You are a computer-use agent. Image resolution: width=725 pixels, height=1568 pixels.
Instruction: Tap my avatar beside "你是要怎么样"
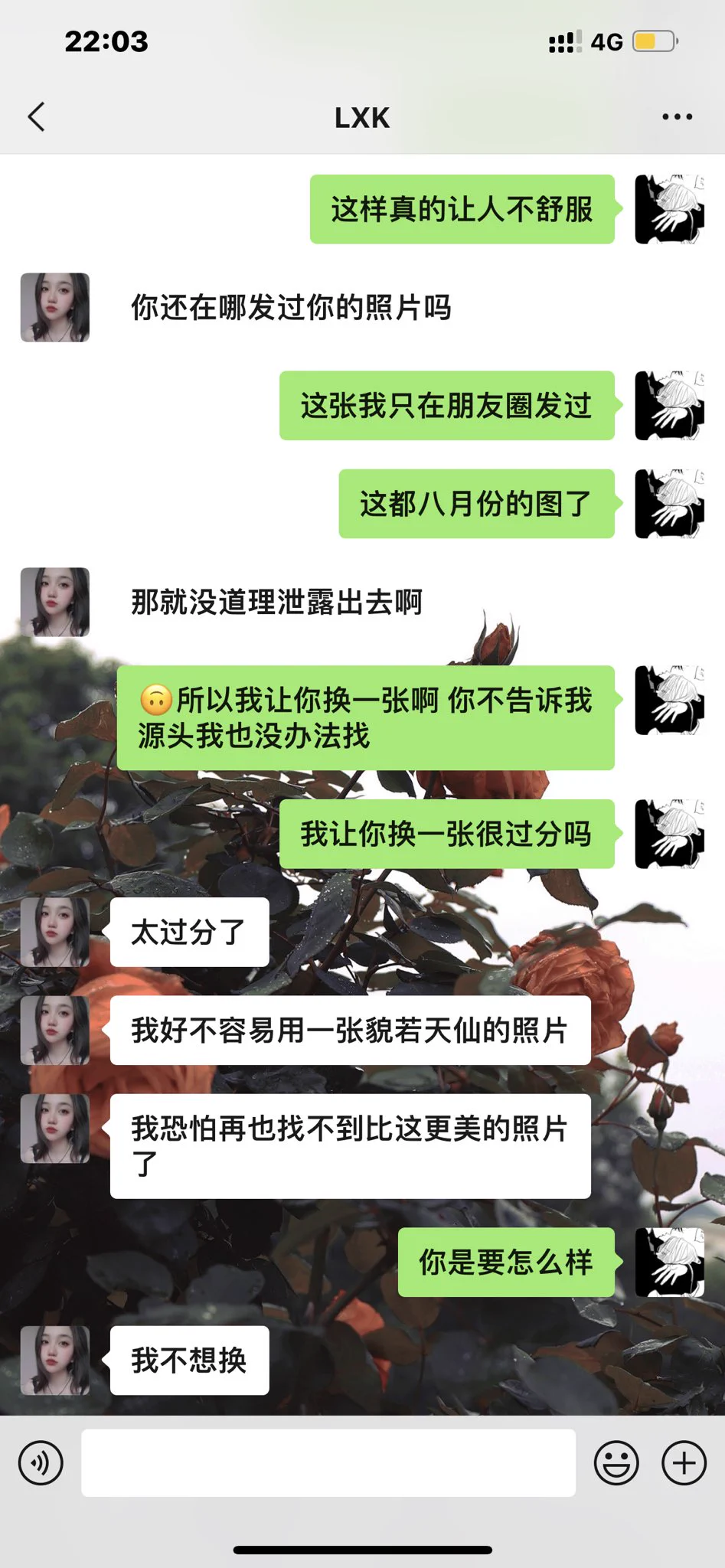click(x=669, y=1262)
